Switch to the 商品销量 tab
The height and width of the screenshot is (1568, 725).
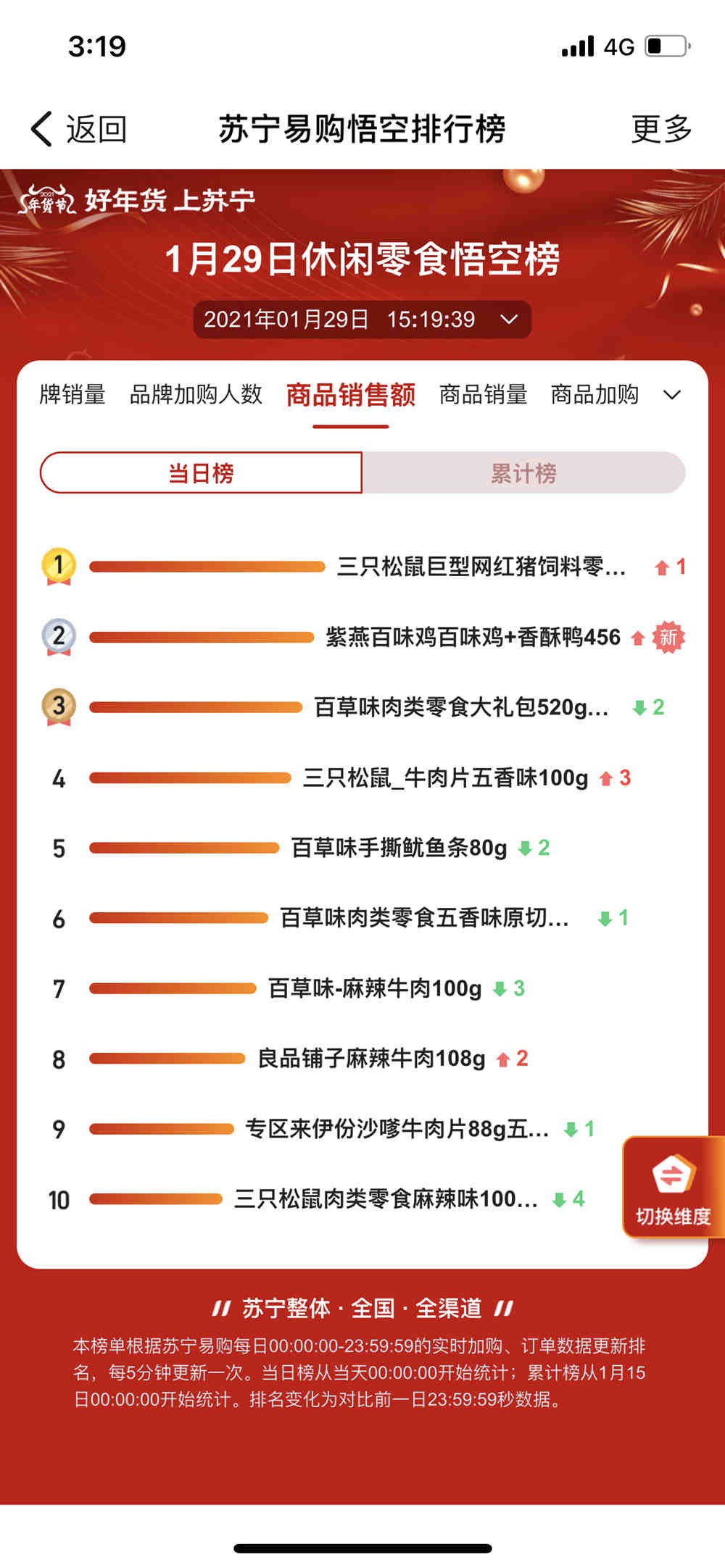click(x=483, y=396)
